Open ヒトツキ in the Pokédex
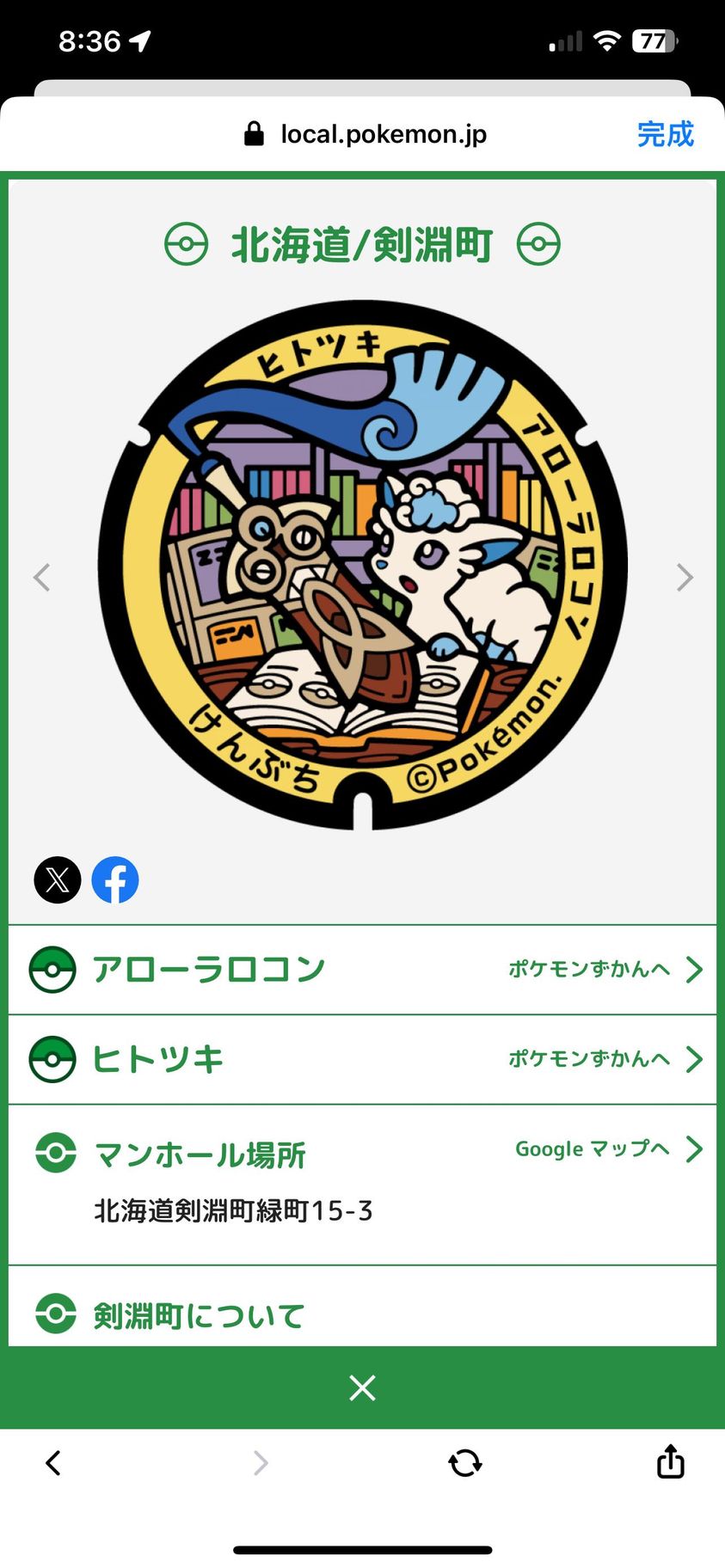Image resolution: width=725 pixels, height=1568 pixels. [605, 1059]
